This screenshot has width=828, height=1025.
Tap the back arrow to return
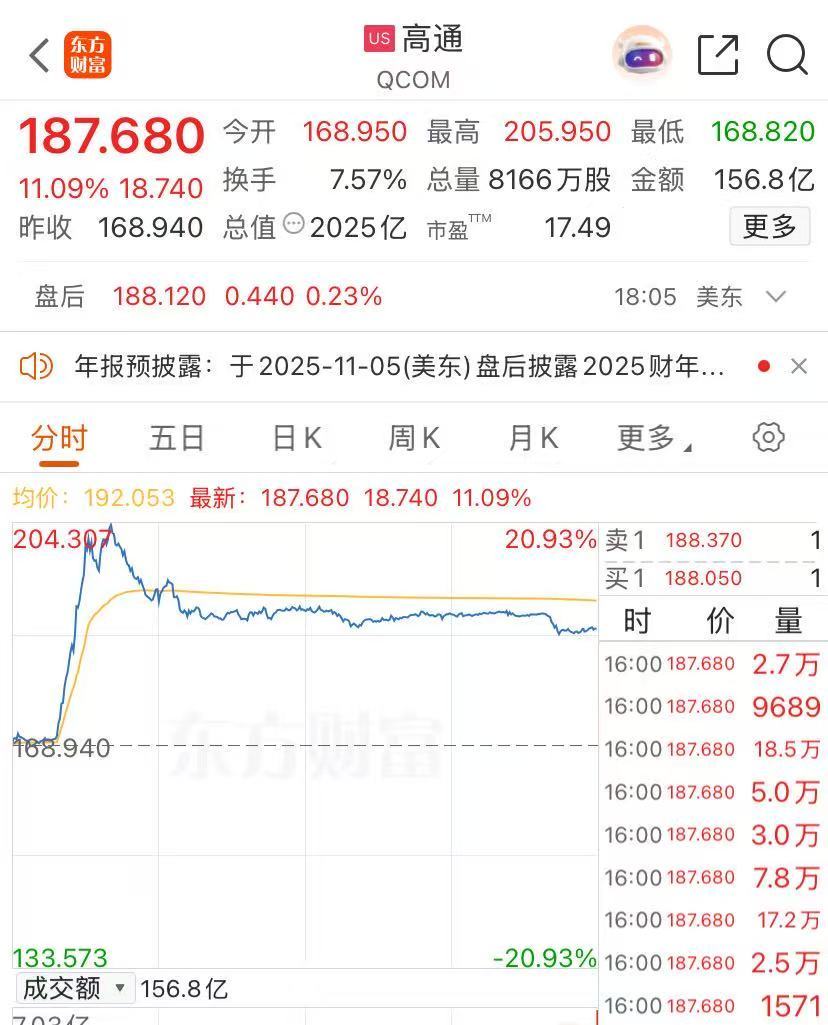point(38,56)
